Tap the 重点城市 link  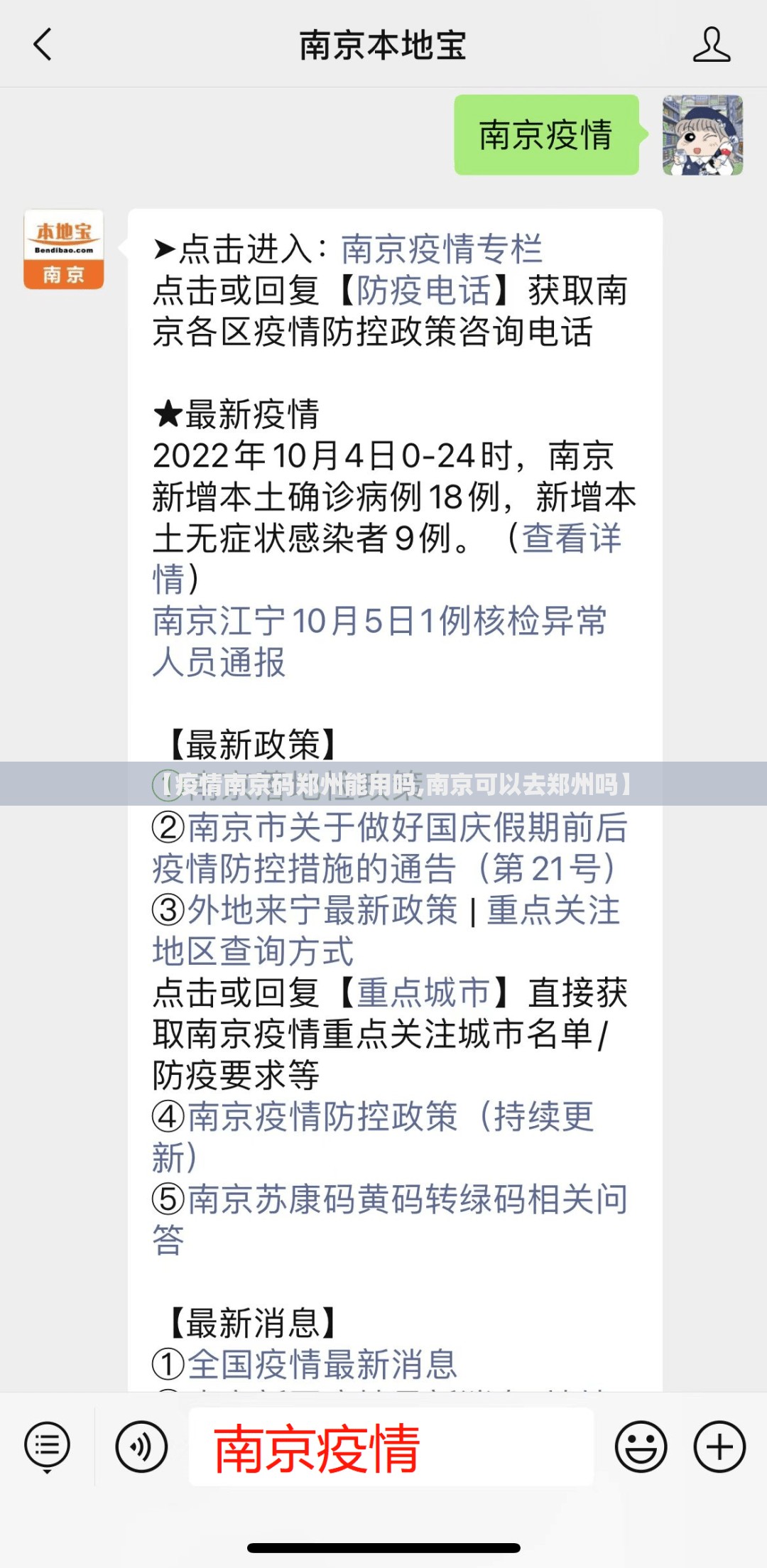(x=423, y=993)
